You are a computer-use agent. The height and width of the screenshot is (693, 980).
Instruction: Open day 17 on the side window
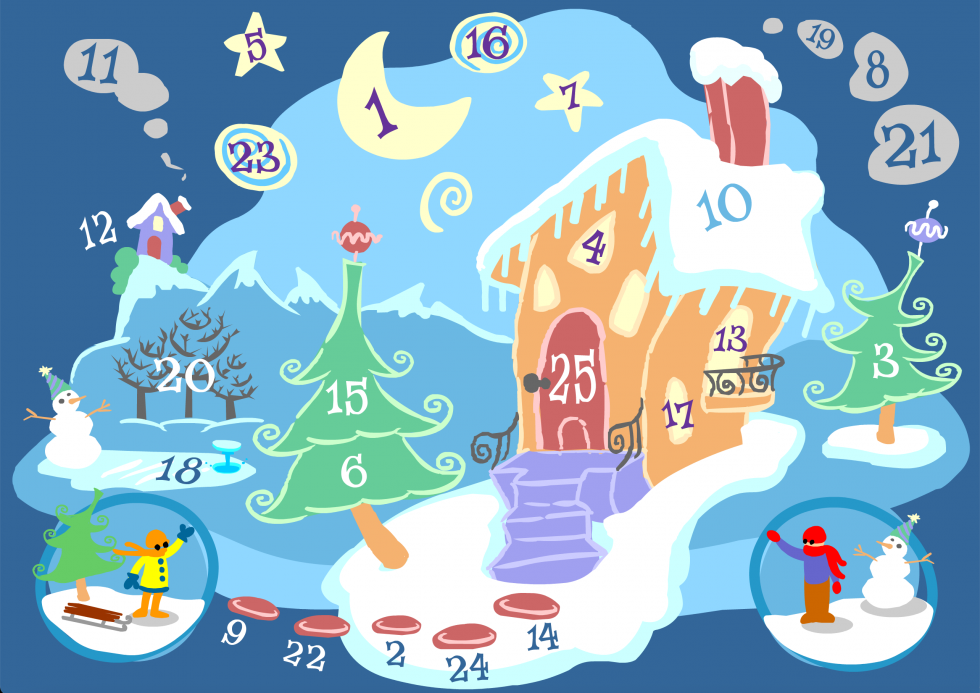click(x=678, y=413)
